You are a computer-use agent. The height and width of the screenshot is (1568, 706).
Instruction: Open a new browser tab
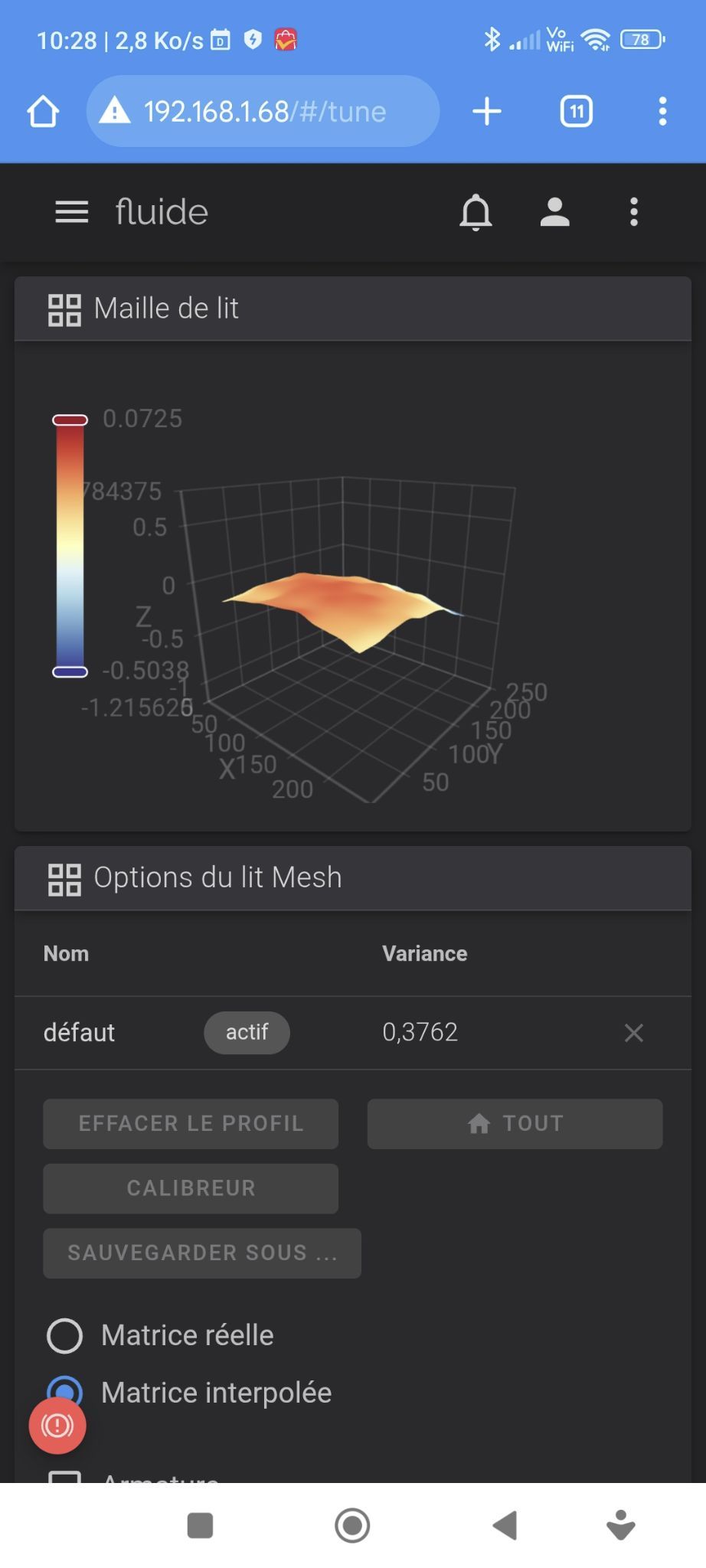(487, 112)
